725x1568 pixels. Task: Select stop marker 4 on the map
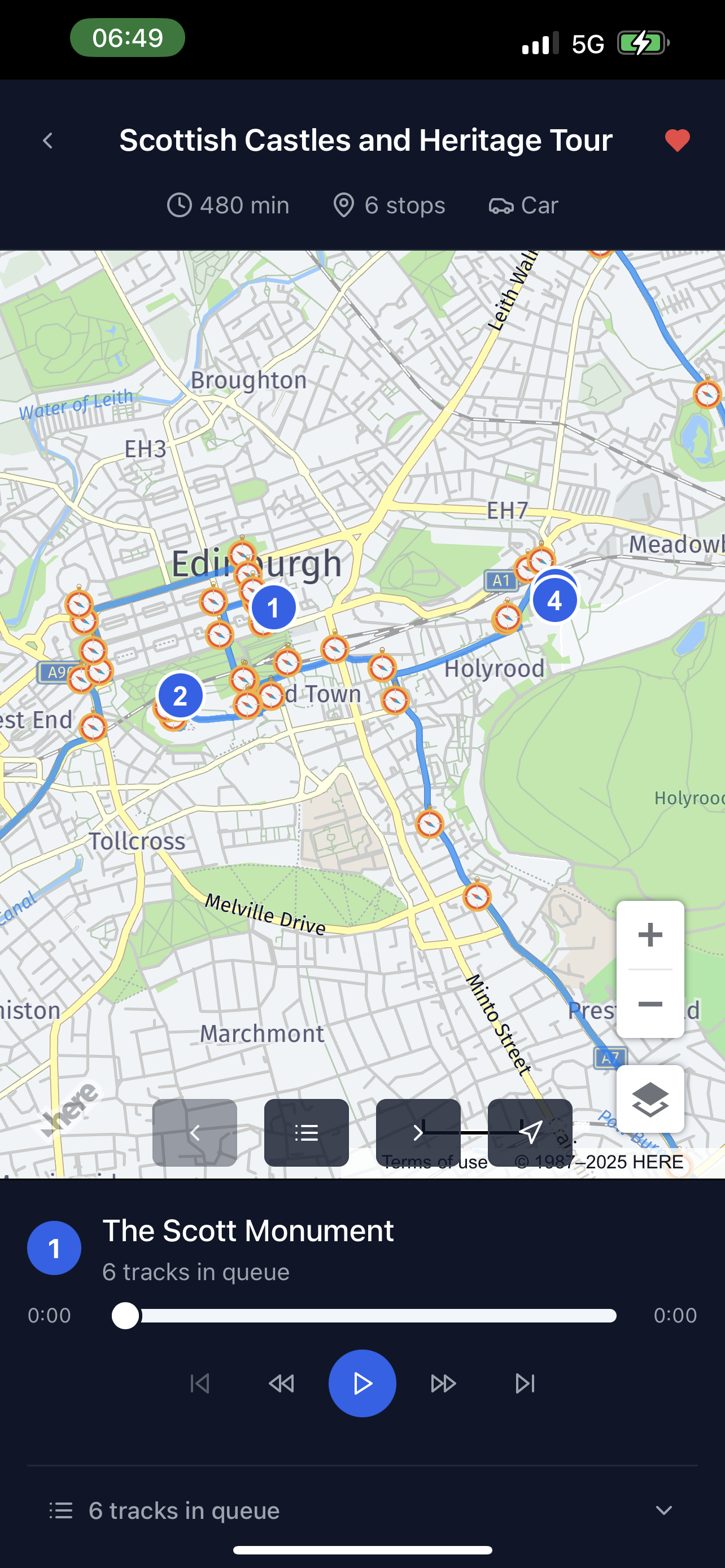pyautogui.click(x=554, y=601)
